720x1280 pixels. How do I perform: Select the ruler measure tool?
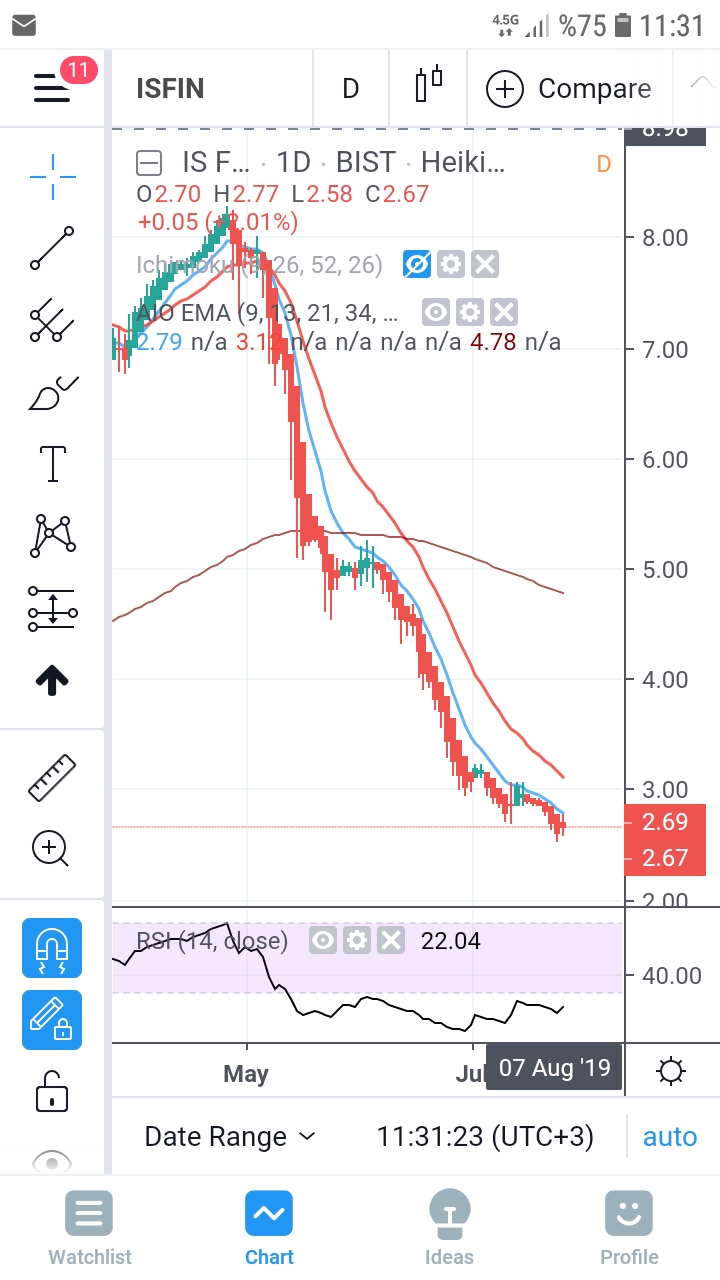52,778
